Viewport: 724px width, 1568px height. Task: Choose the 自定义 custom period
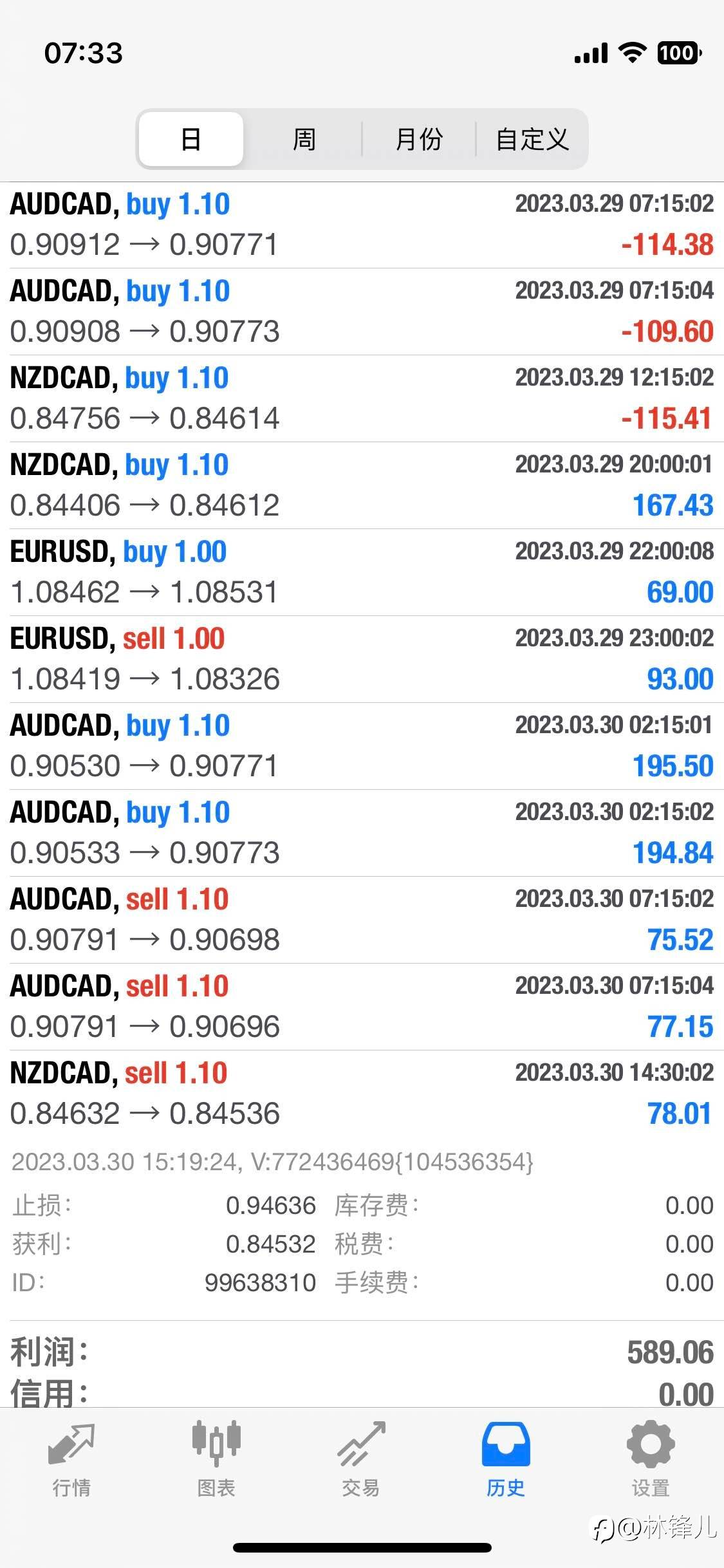532,139
